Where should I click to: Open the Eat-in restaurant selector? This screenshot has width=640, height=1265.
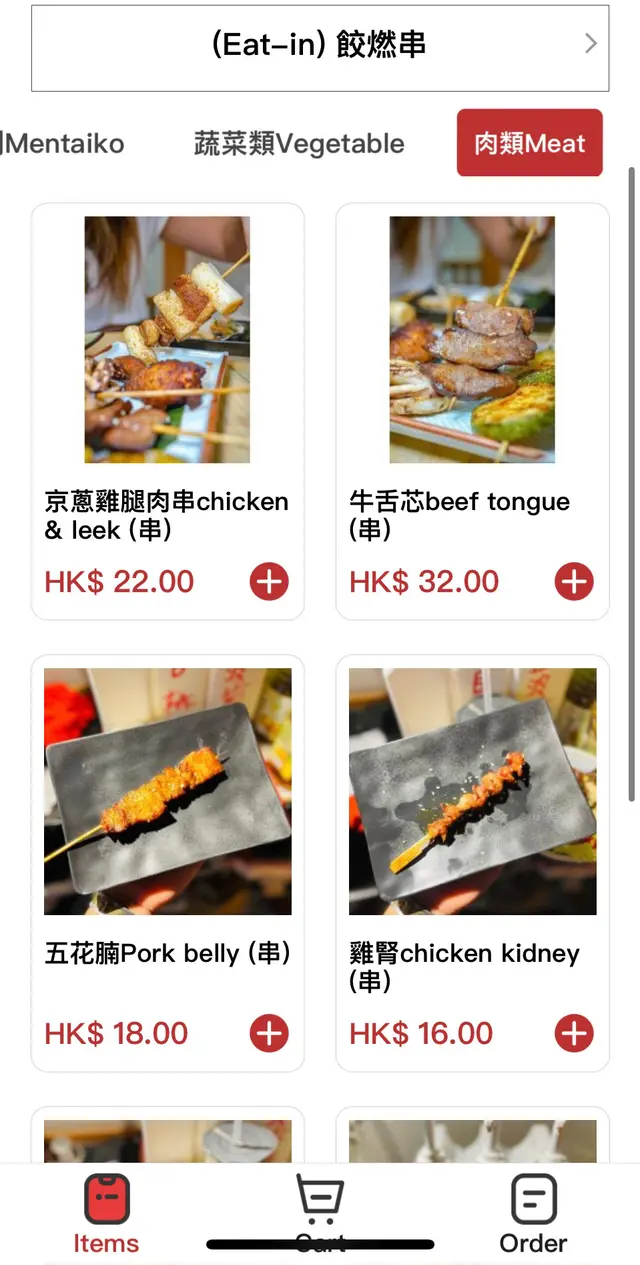click(320, 47)
